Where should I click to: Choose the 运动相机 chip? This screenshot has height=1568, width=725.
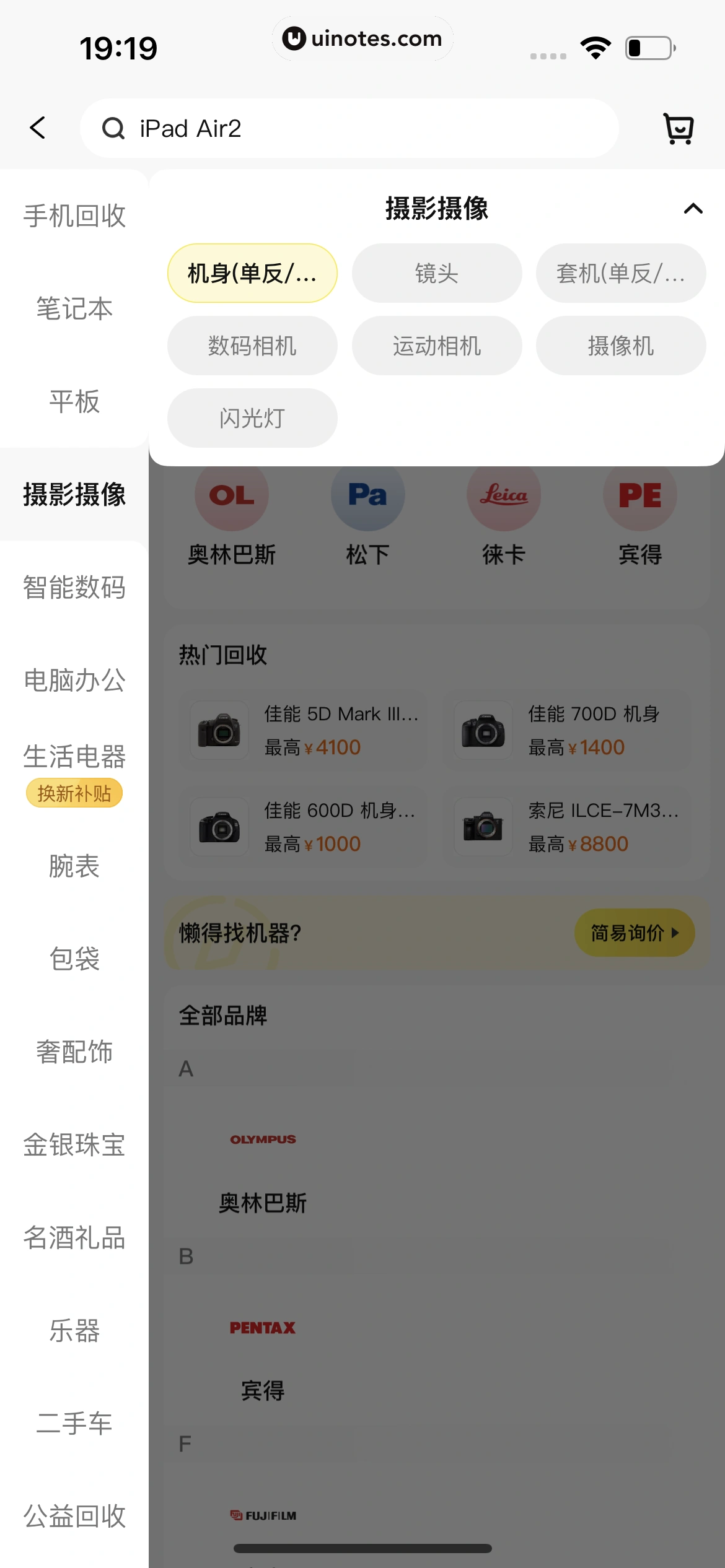[436, 346]
